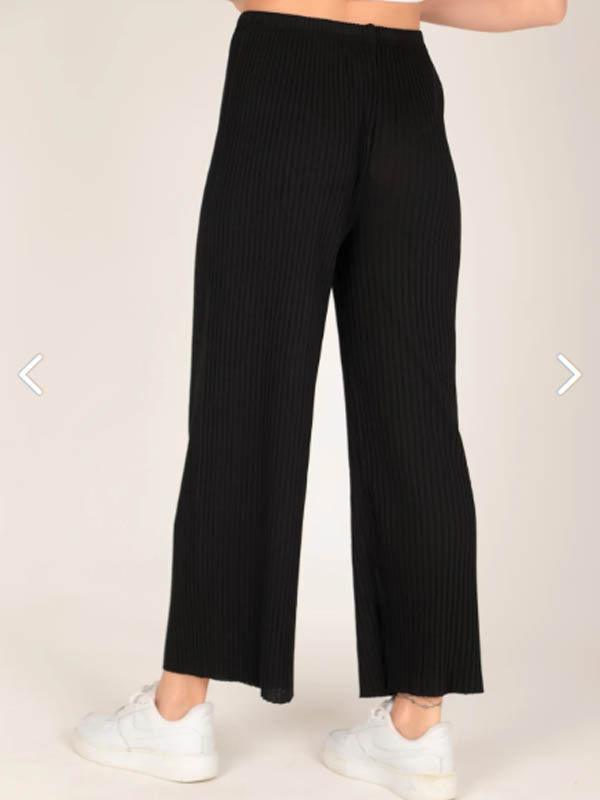This screenshot has width=600, height=800.
Task: Go to the previous product photo
Action: pos(31,375)
